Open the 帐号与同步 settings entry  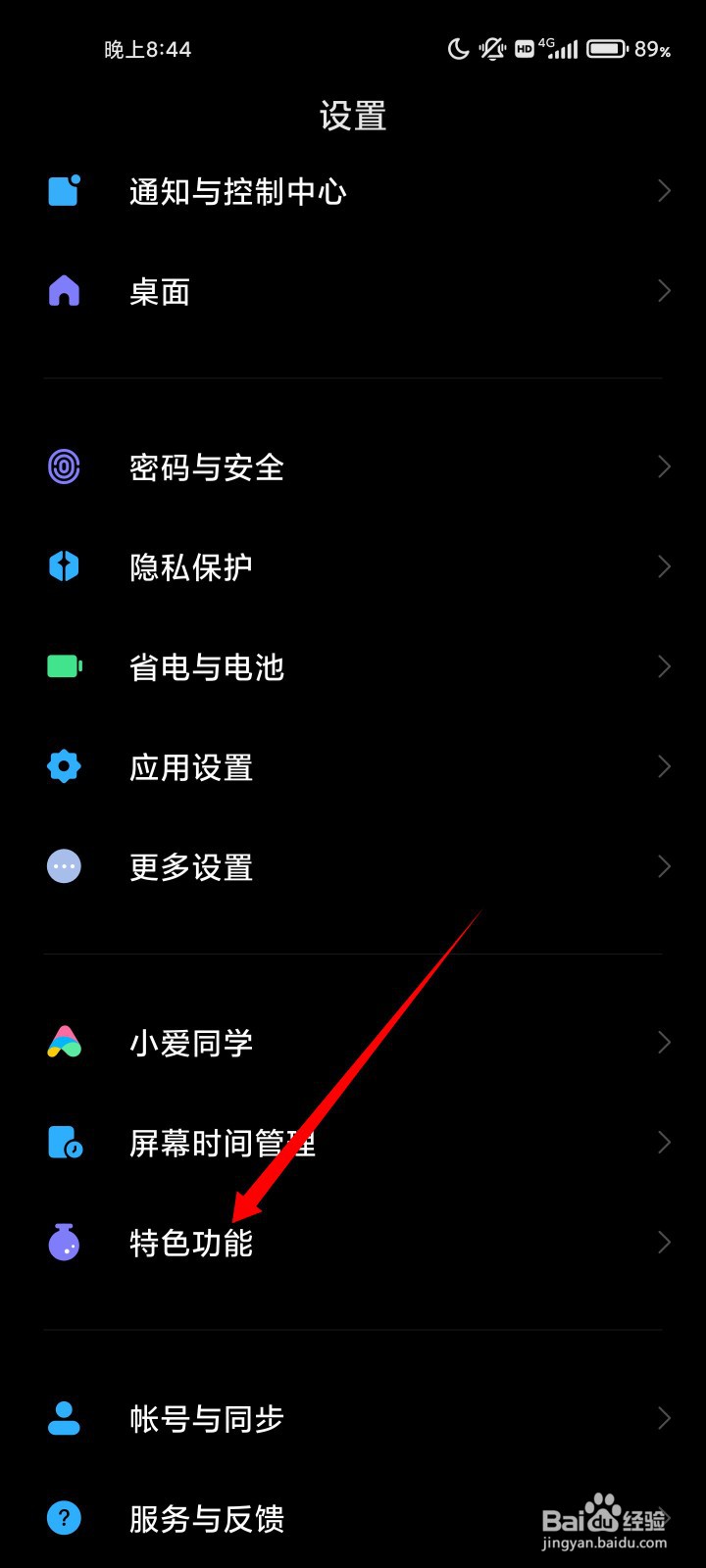204,1418
